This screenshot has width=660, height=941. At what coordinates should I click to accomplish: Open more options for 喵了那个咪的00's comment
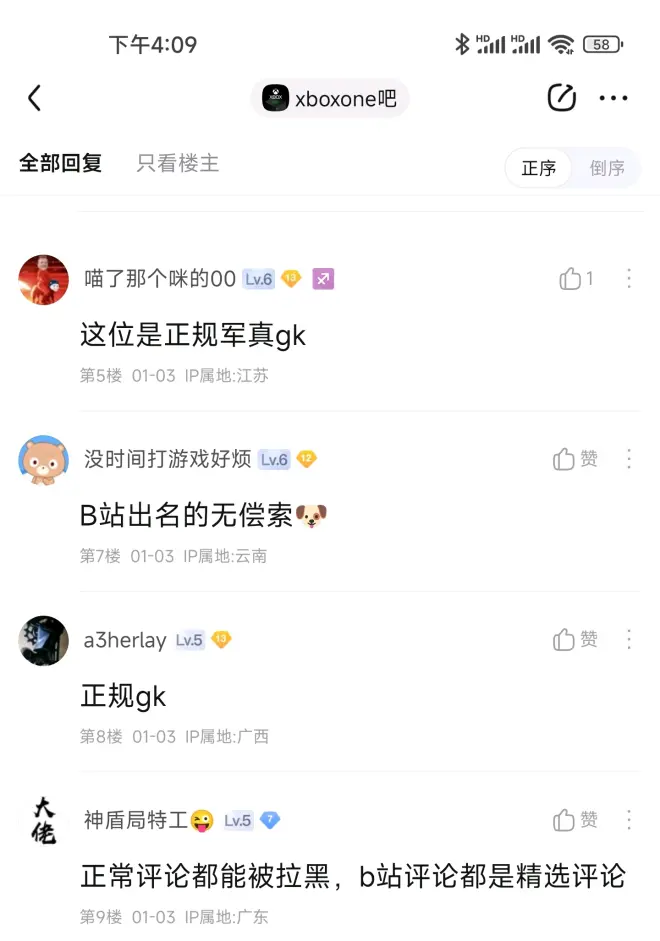(x=629, y=279)
